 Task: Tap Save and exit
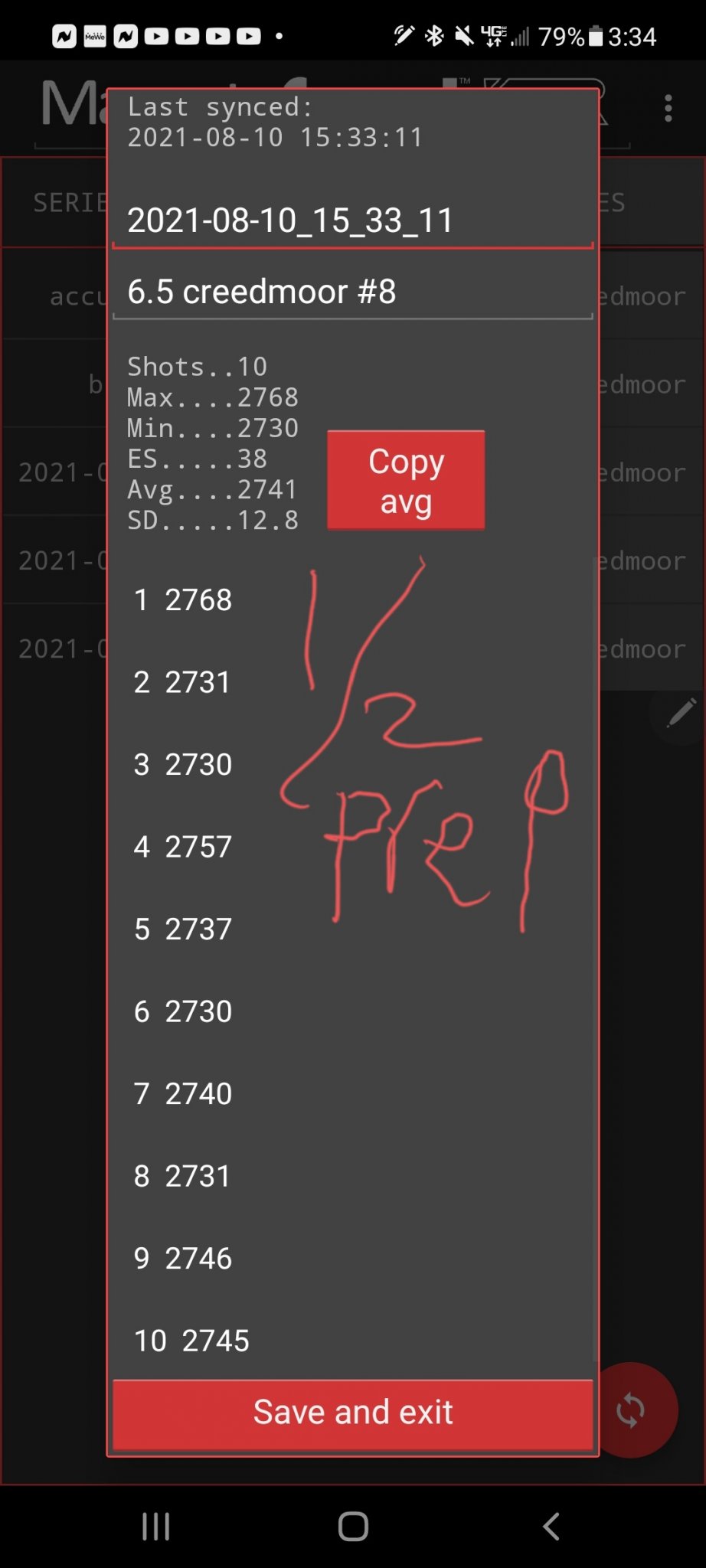point(353,1413)
